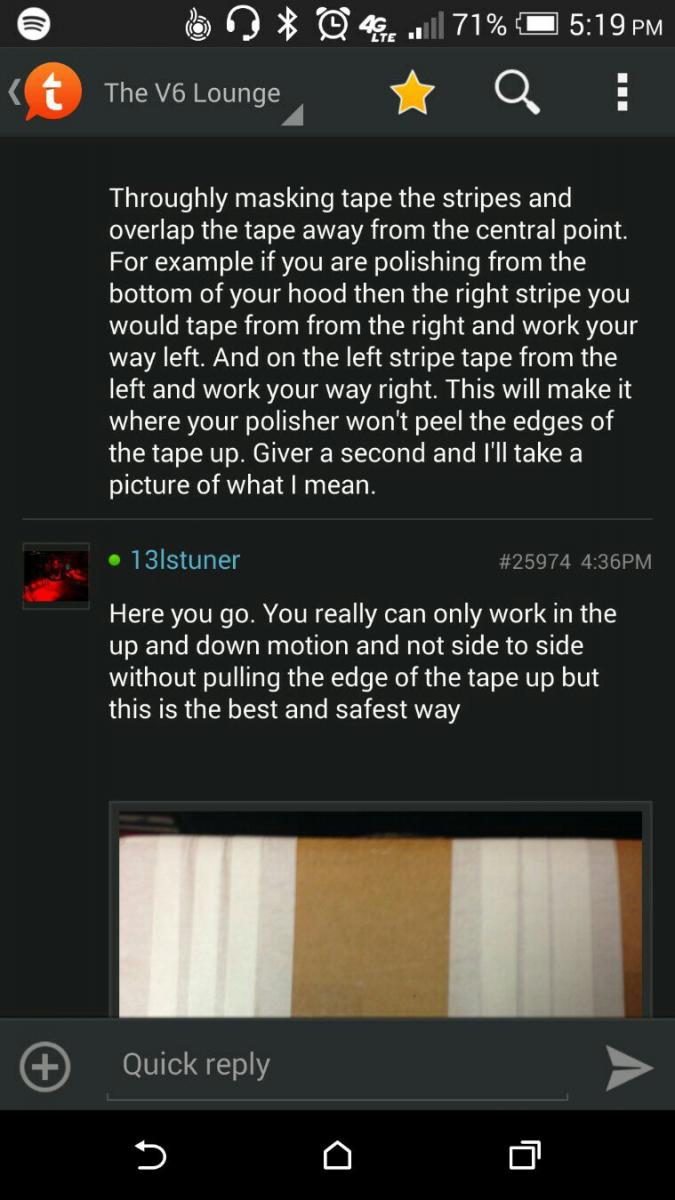Open the overflow menu
The image size is (675, 1200).
tap(622, 93)
